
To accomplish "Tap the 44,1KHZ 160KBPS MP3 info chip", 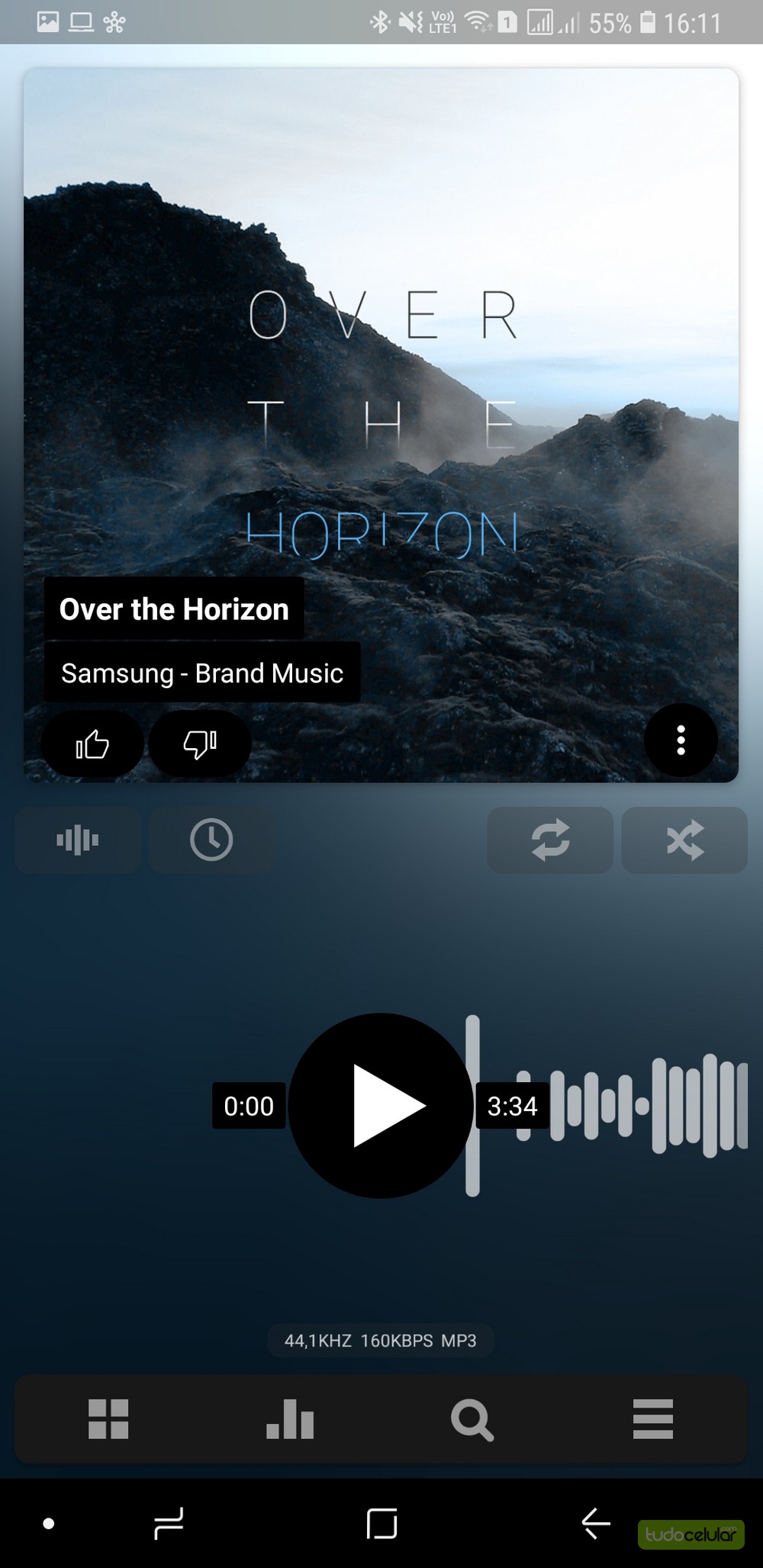I will coord(381,1341).
